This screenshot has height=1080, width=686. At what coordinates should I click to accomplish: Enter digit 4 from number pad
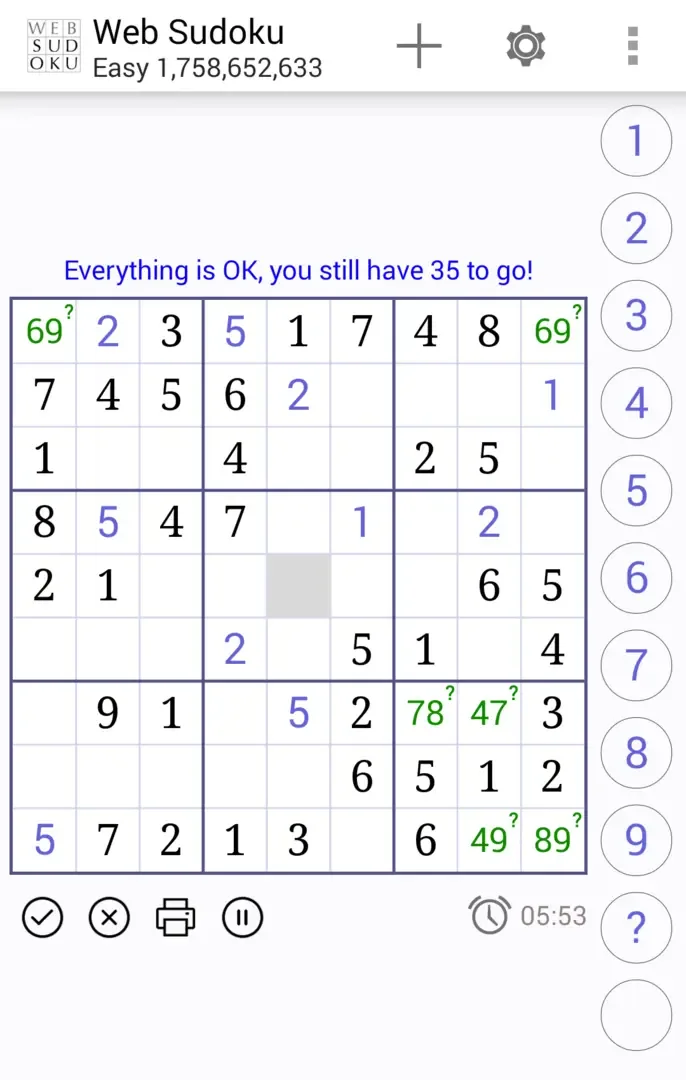[636, 404]
